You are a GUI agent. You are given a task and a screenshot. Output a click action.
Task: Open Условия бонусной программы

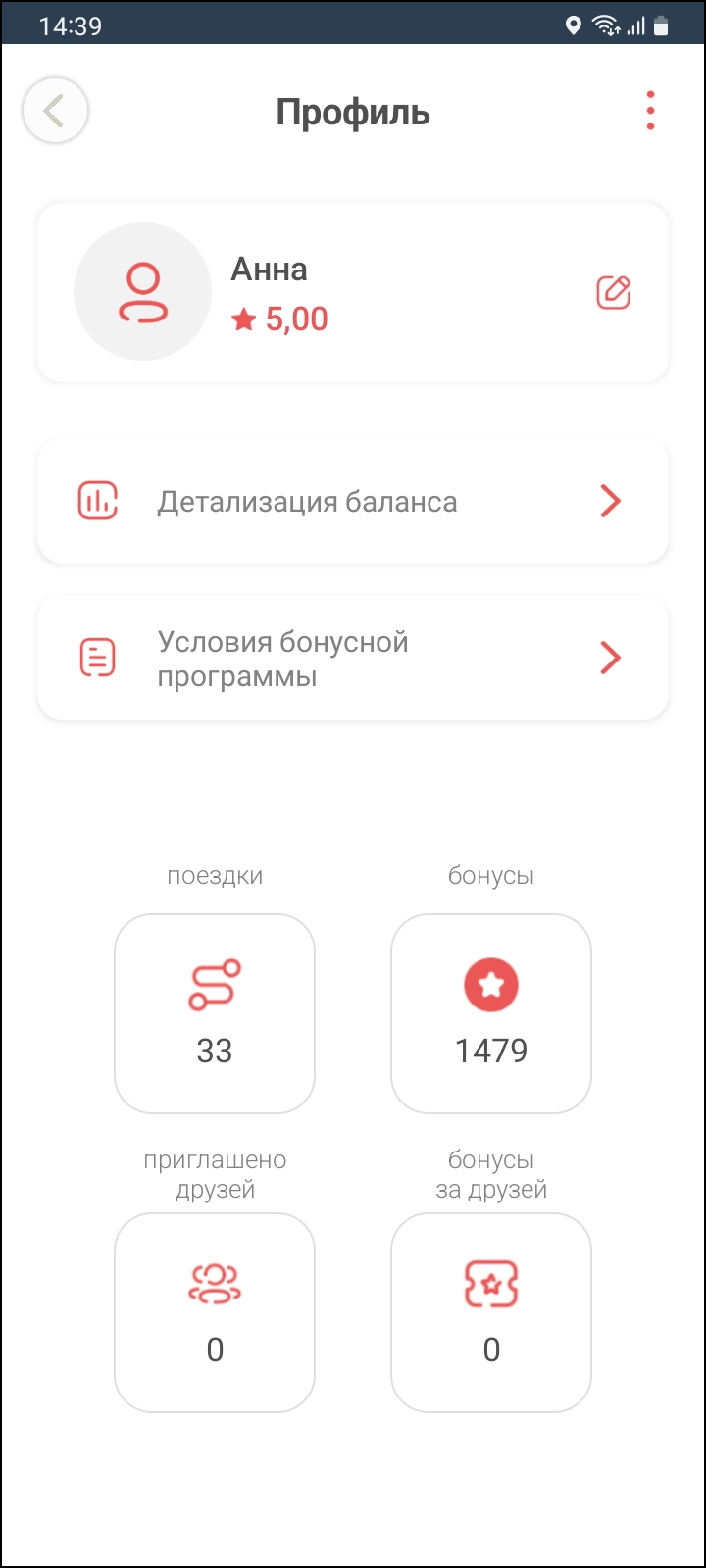[x=353, y=659]
